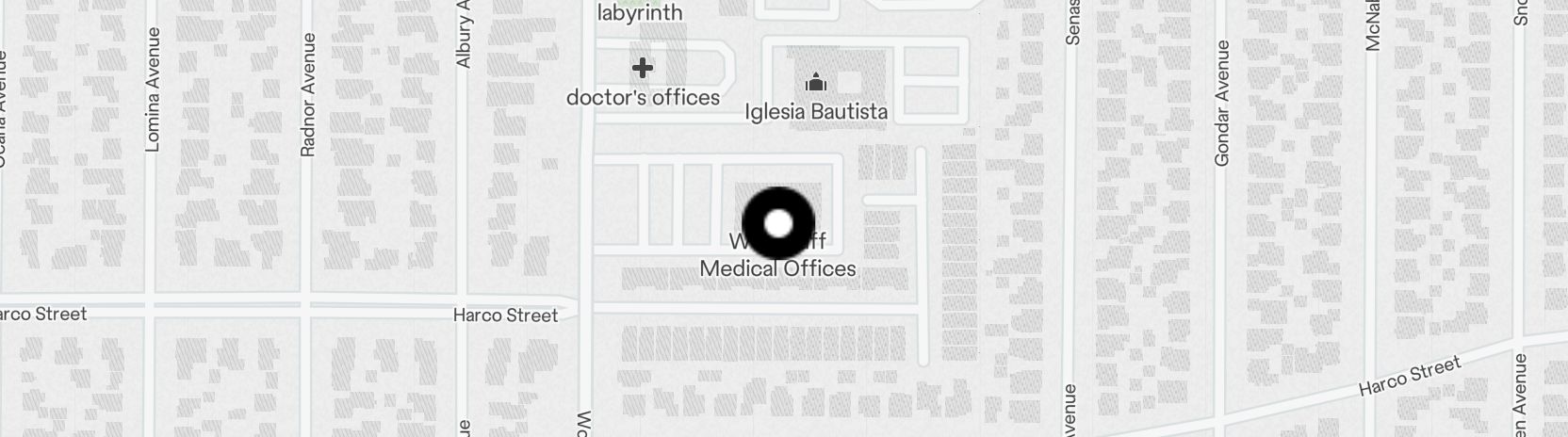
Task: Select the doctor's offices map marker
Action: (x=643, y=68)
